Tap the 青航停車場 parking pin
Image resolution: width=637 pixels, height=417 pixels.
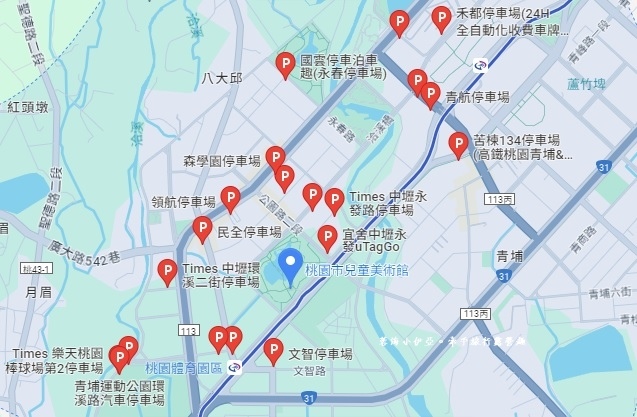click(x=431, y=94)
